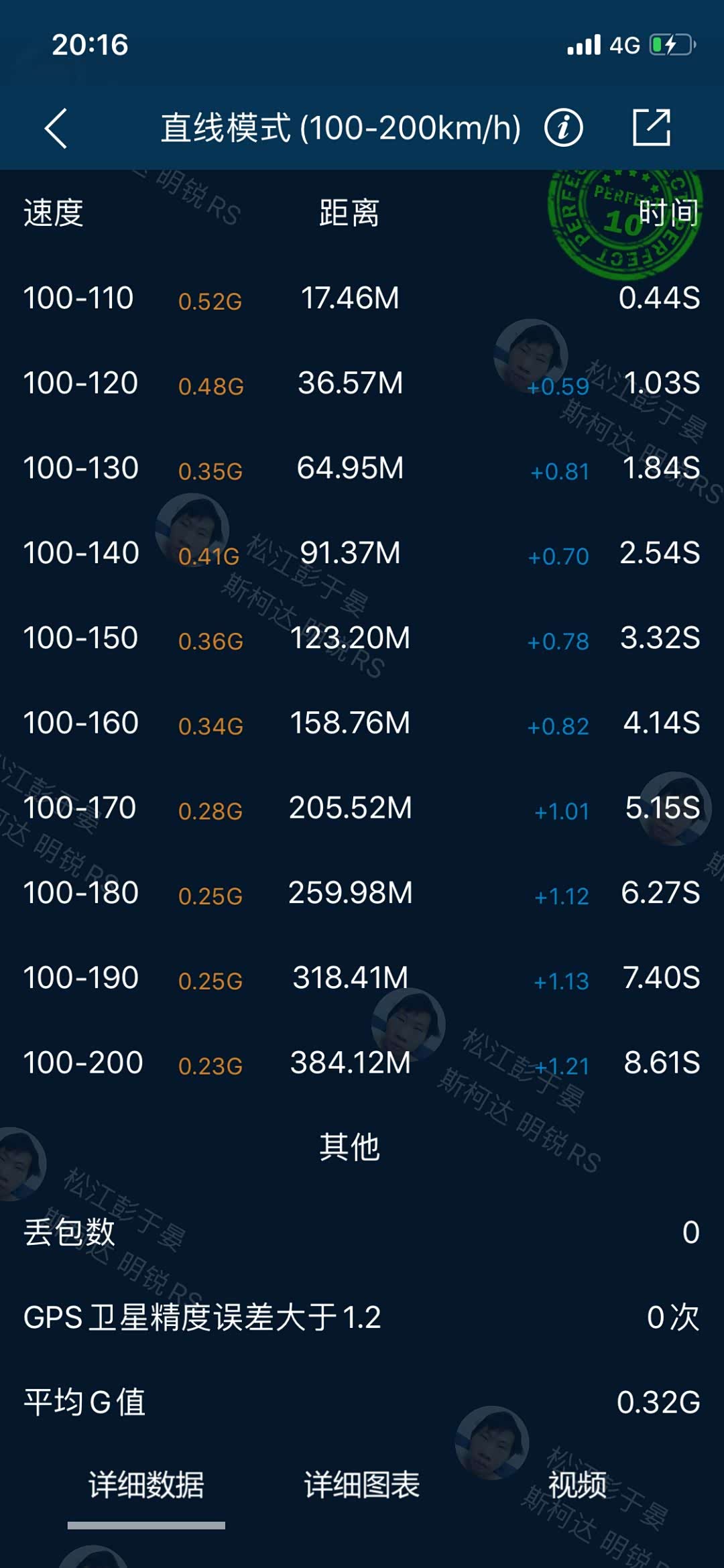Select the 详细数据 tab
The height and width of the screenshot is (1568, 724).
146,1485
